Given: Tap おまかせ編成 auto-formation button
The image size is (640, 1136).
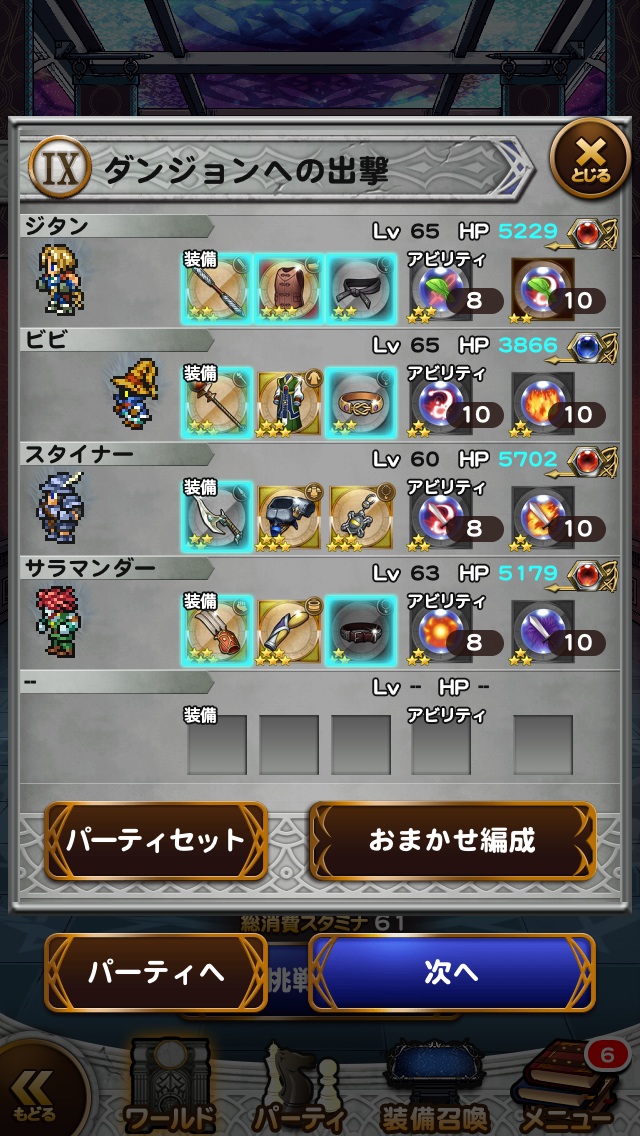Looking at the screenshot, I should pos(452,840).
